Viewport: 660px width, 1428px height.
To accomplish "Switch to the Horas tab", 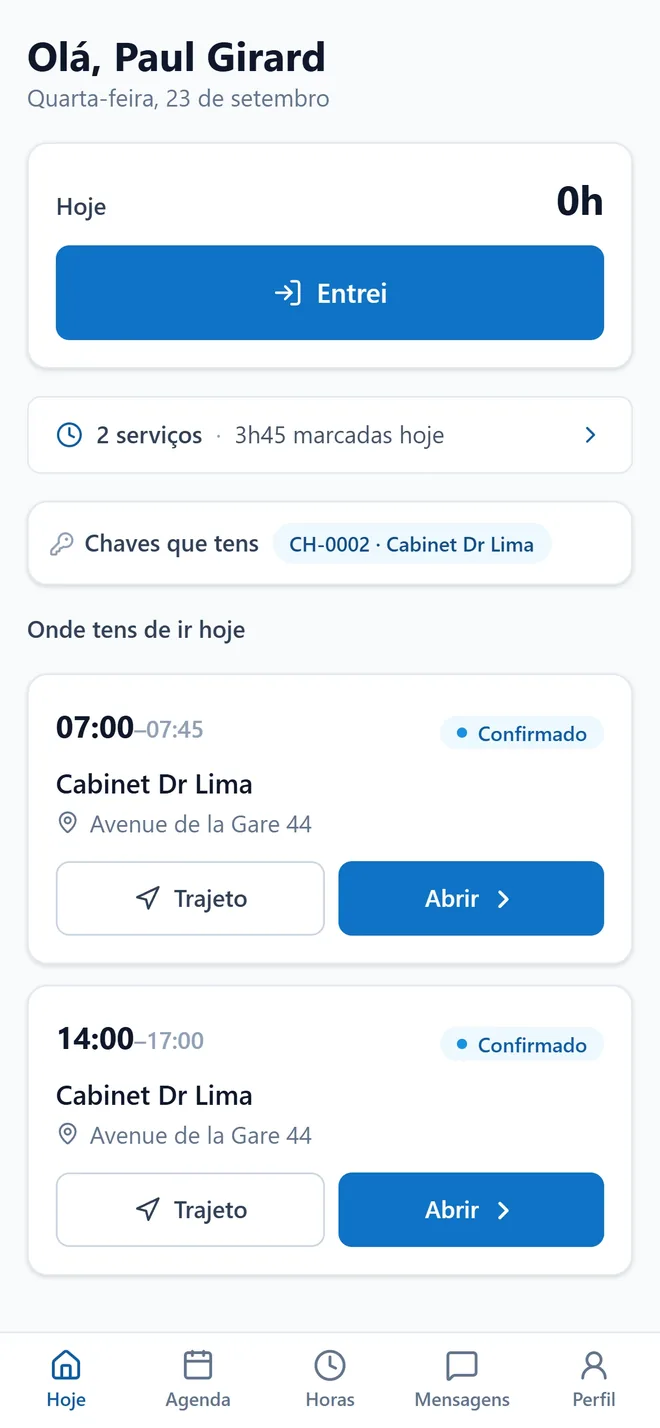I will coord(330,1379).
